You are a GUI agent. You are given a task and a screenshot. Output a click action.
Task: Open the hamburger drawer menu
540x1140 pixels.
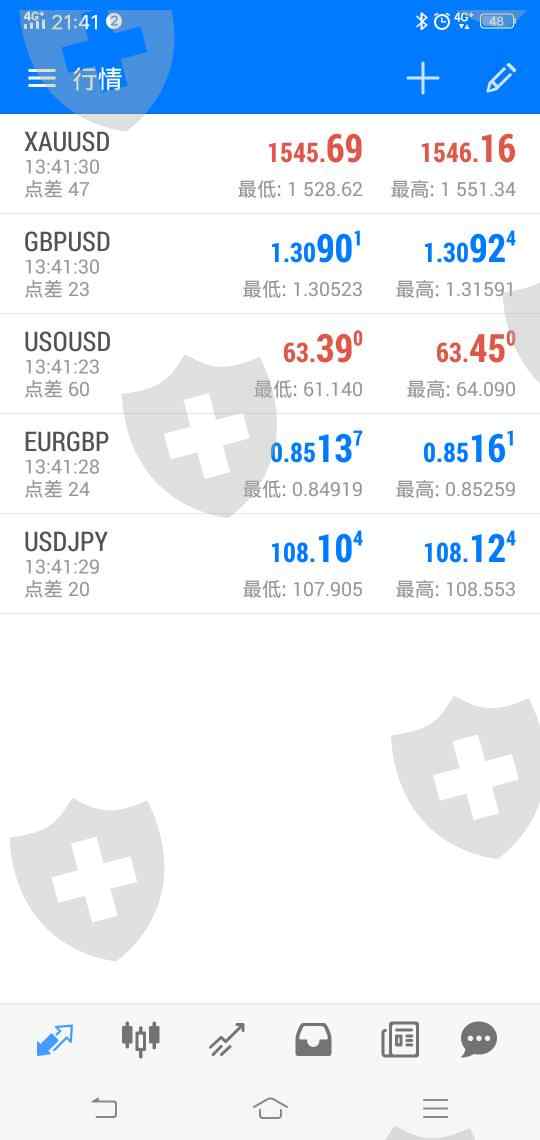coord(41,79)
